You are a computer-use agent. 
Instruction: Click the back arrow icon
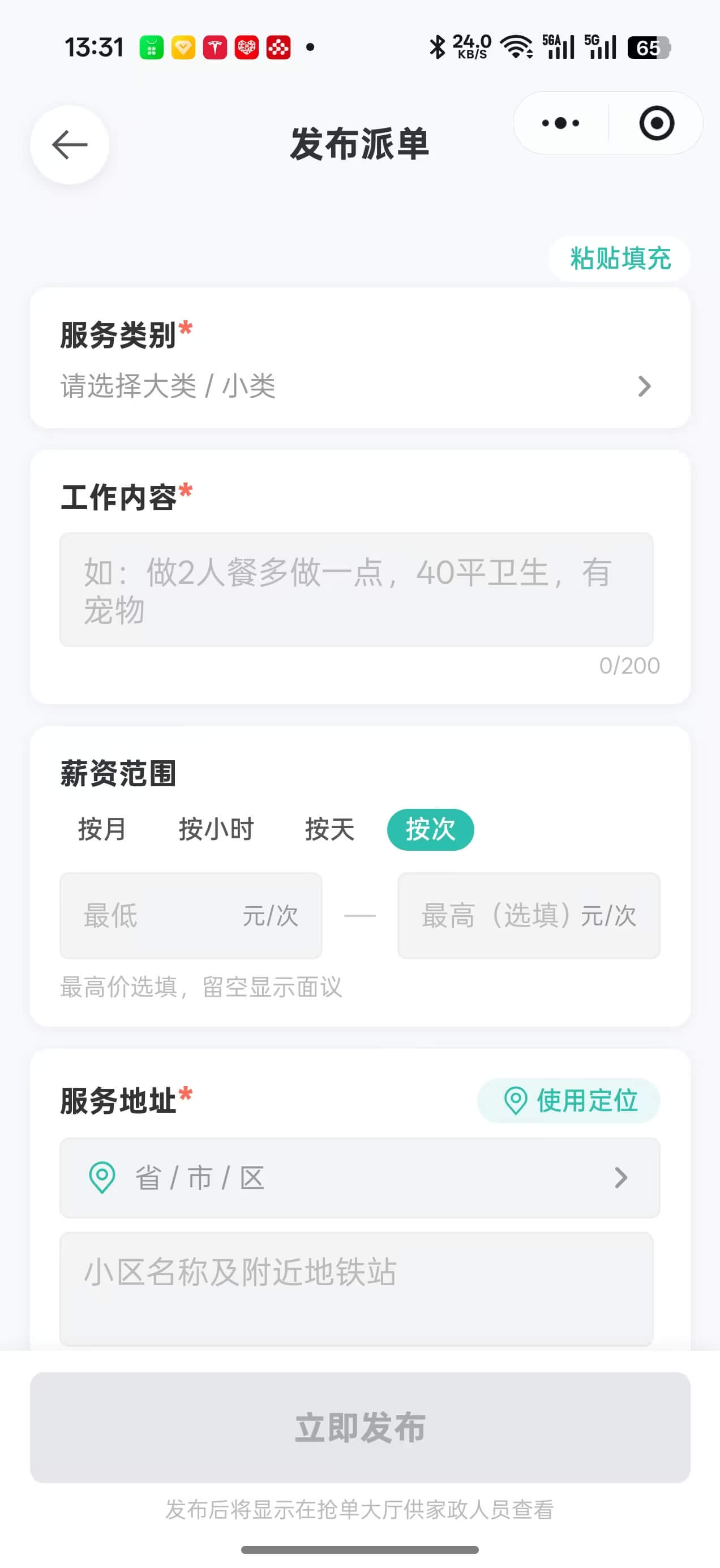tap(69, 145)
